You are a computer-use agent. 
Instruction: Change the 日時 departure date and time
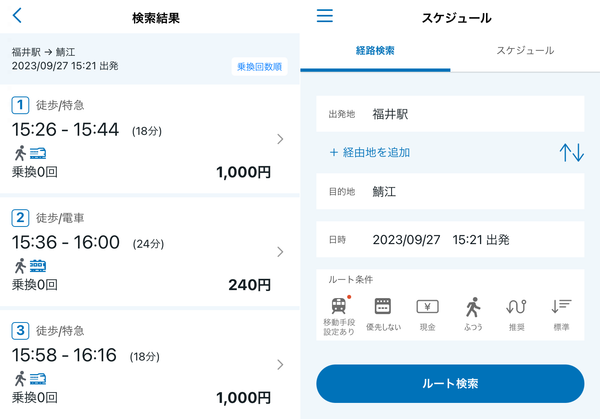click(450, 240)
